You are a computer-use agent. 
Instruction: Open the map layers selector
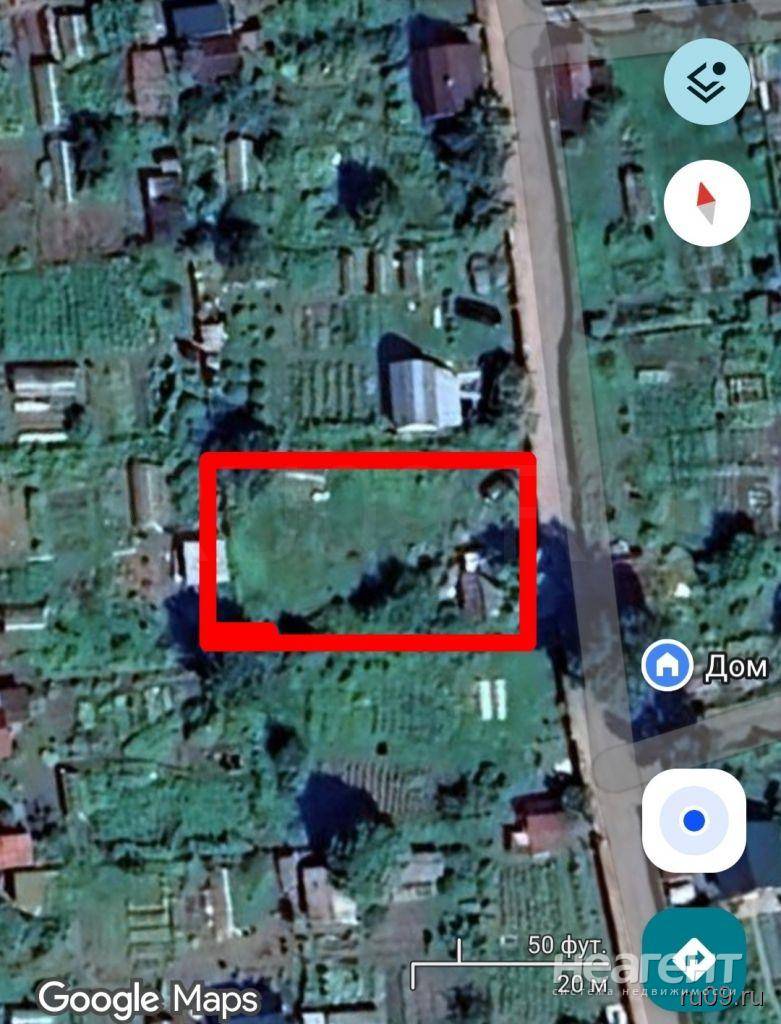coord(707,82)
